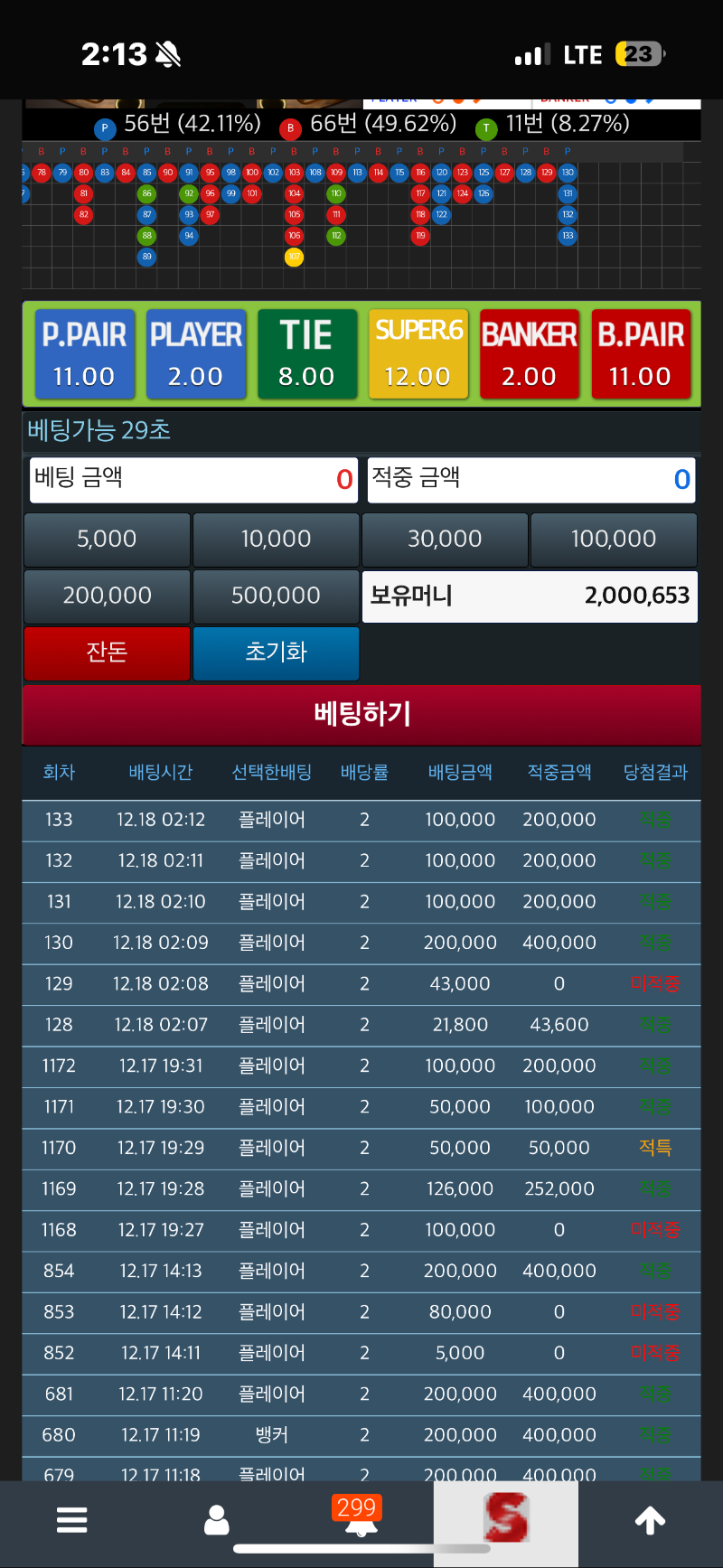This screenshot has height=1568, width=723.
Task: Select the SUPER6 12.00 bet option
Action: click(418, 354)
